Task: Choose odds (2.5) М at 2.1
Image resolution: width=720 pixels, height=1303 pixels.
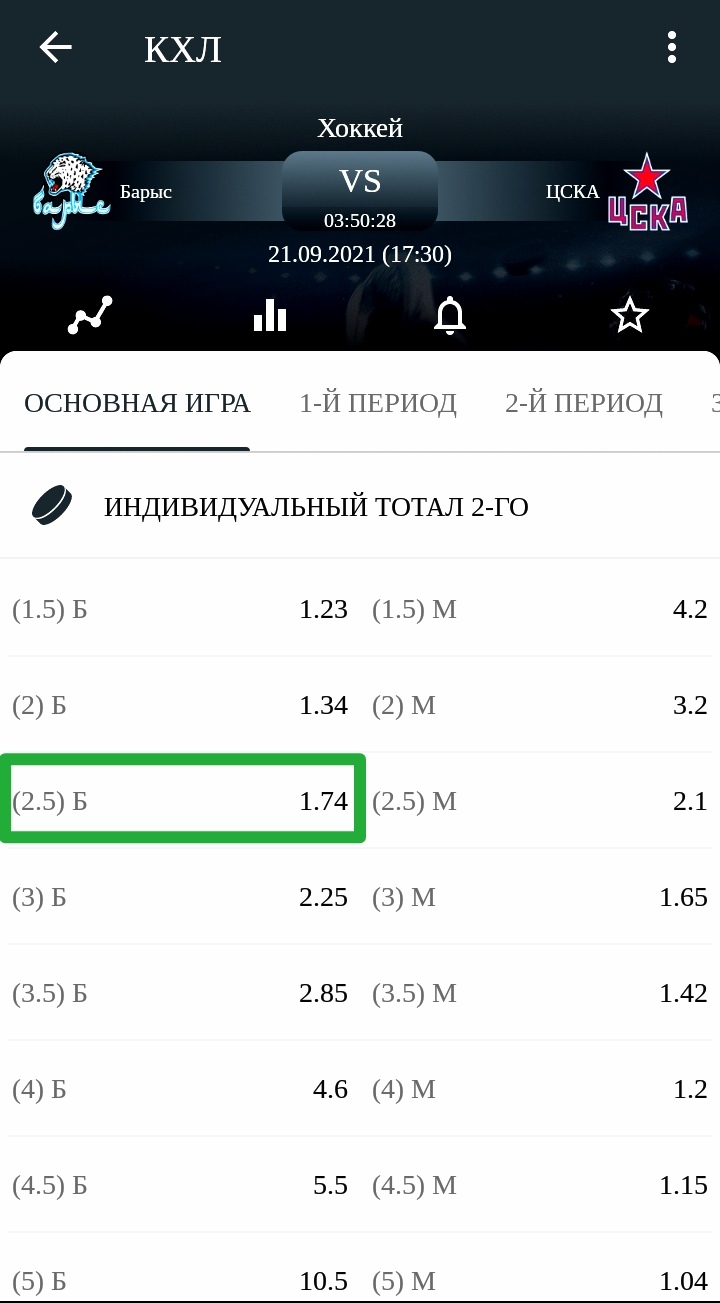Action: click(540, 801)
